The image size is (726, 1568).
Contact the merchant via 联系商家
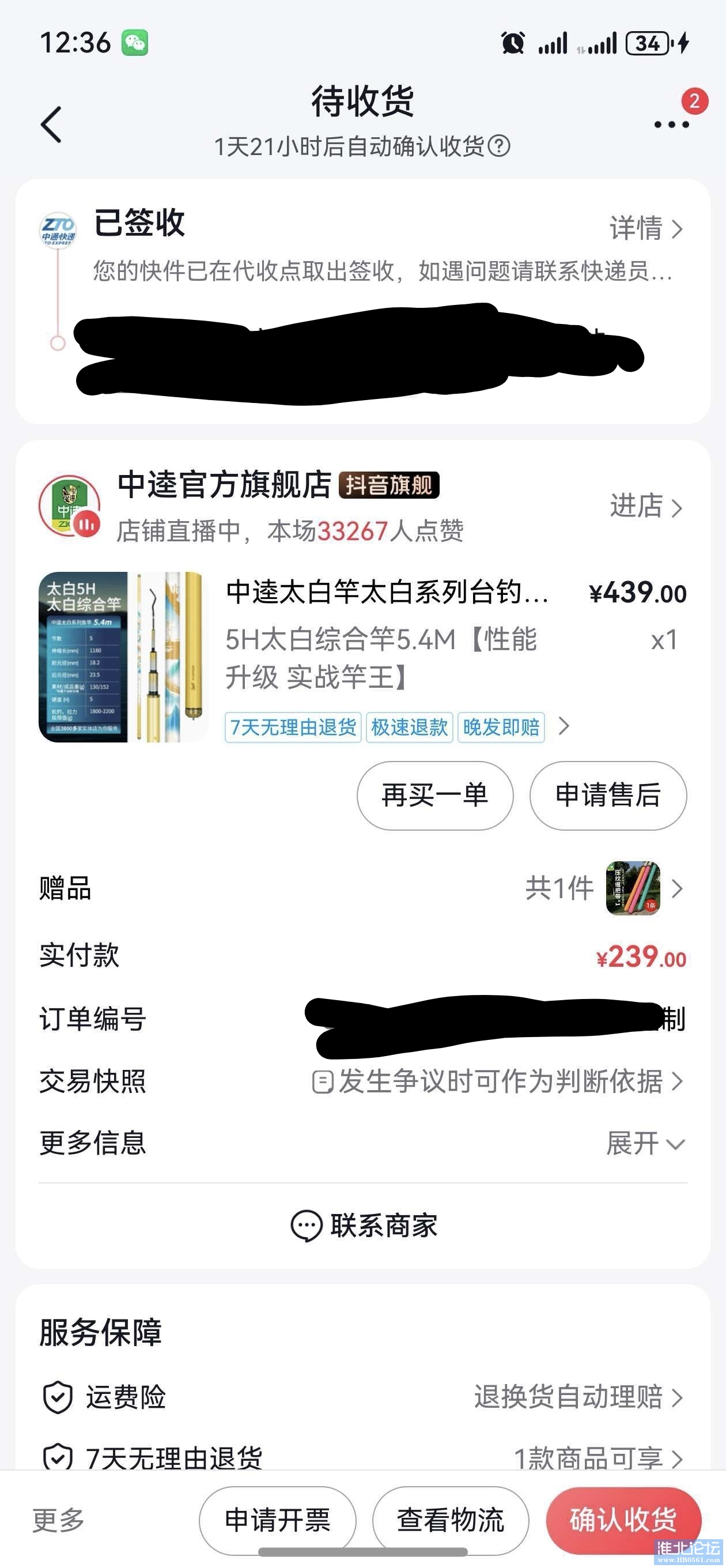tap(364, 1226)
